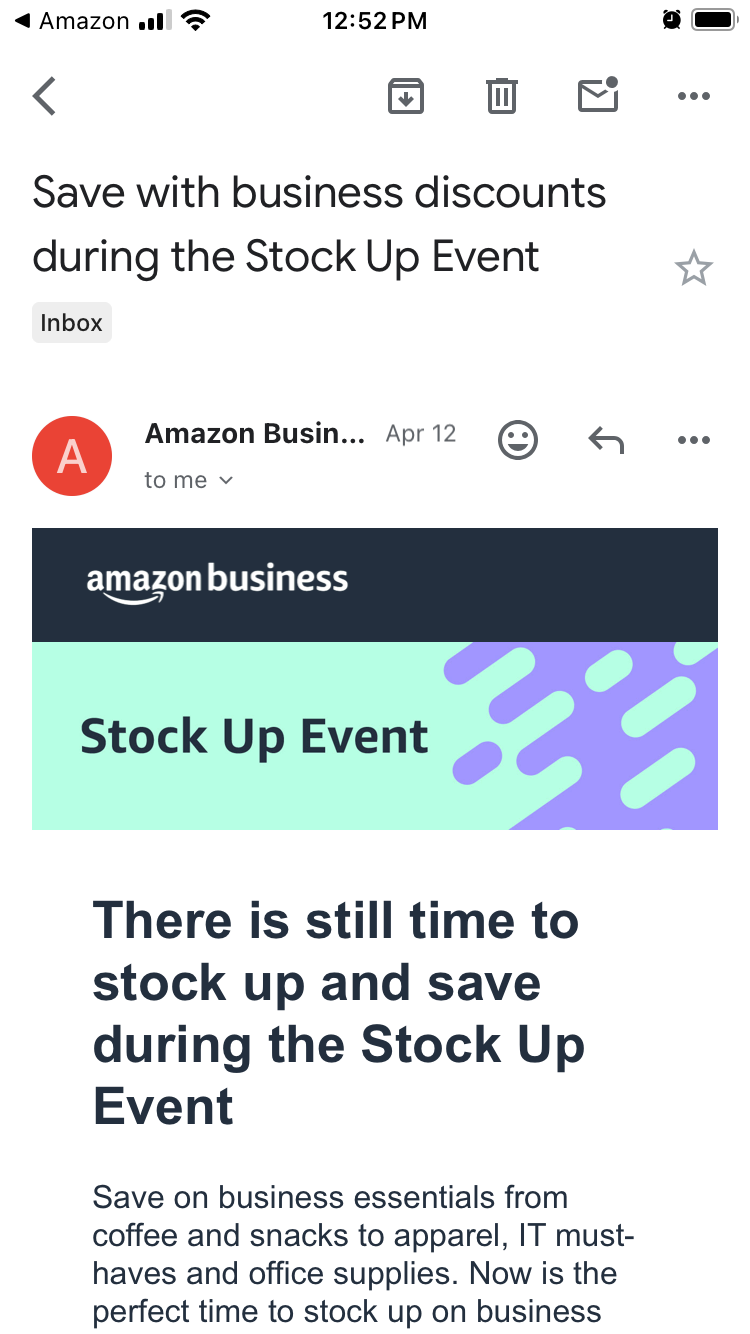Screen dimensions: 750x1334
Task: Delete this email with the trash icon
Action: point(501,97)
